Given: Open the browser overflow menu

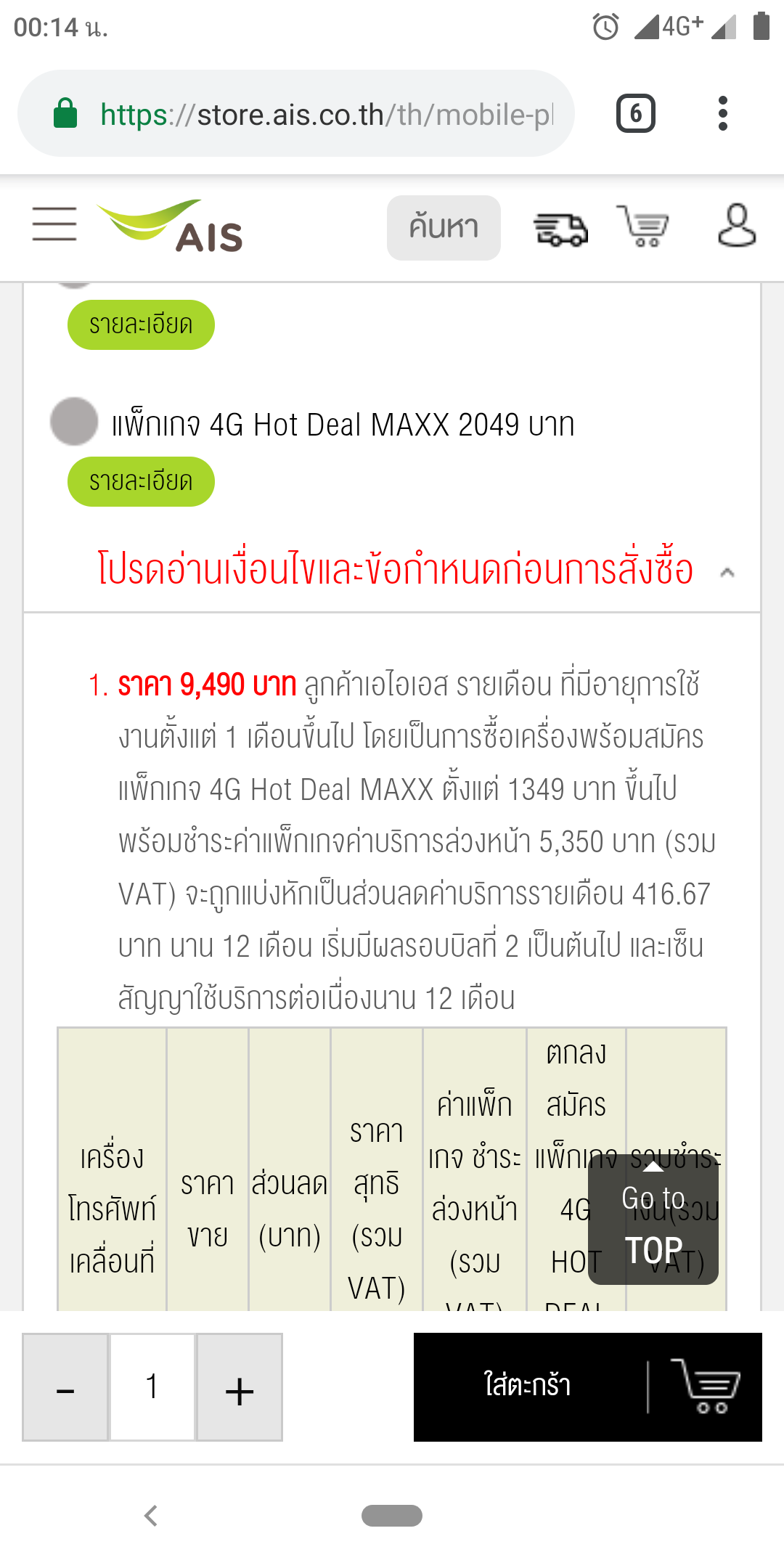Looking at the screenshot, I should click(x=722, y=114).
